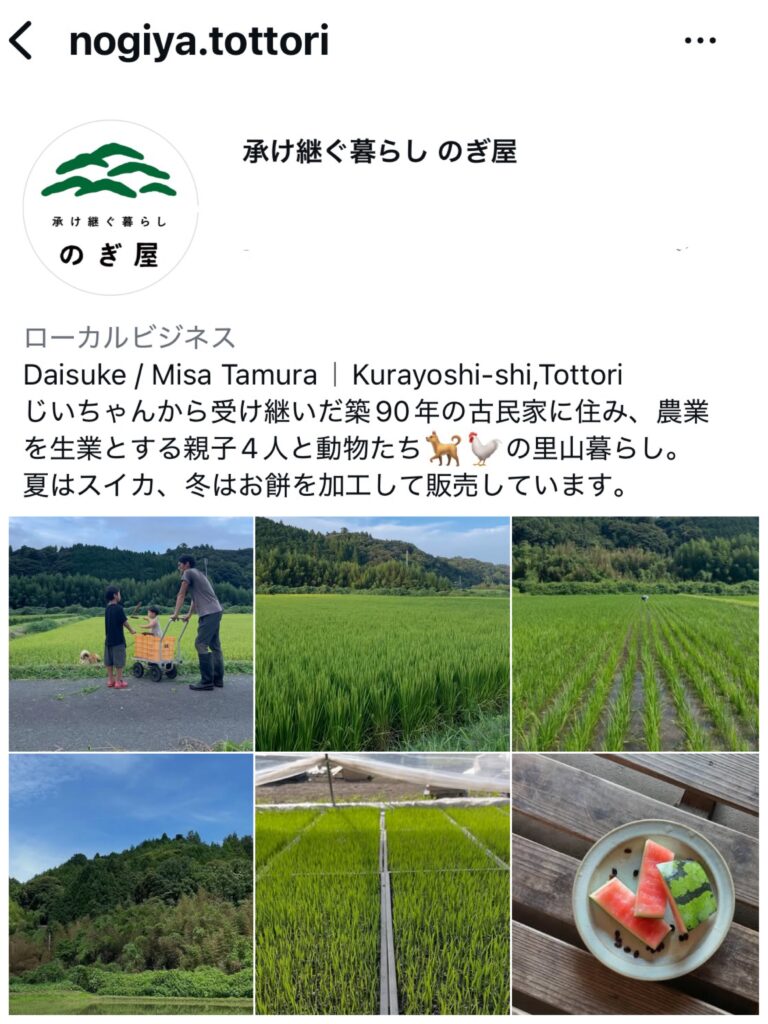Open the rice seedling trays post
Screen dimensions: 768x1024
pyautogui.click(x=382, y=884)
